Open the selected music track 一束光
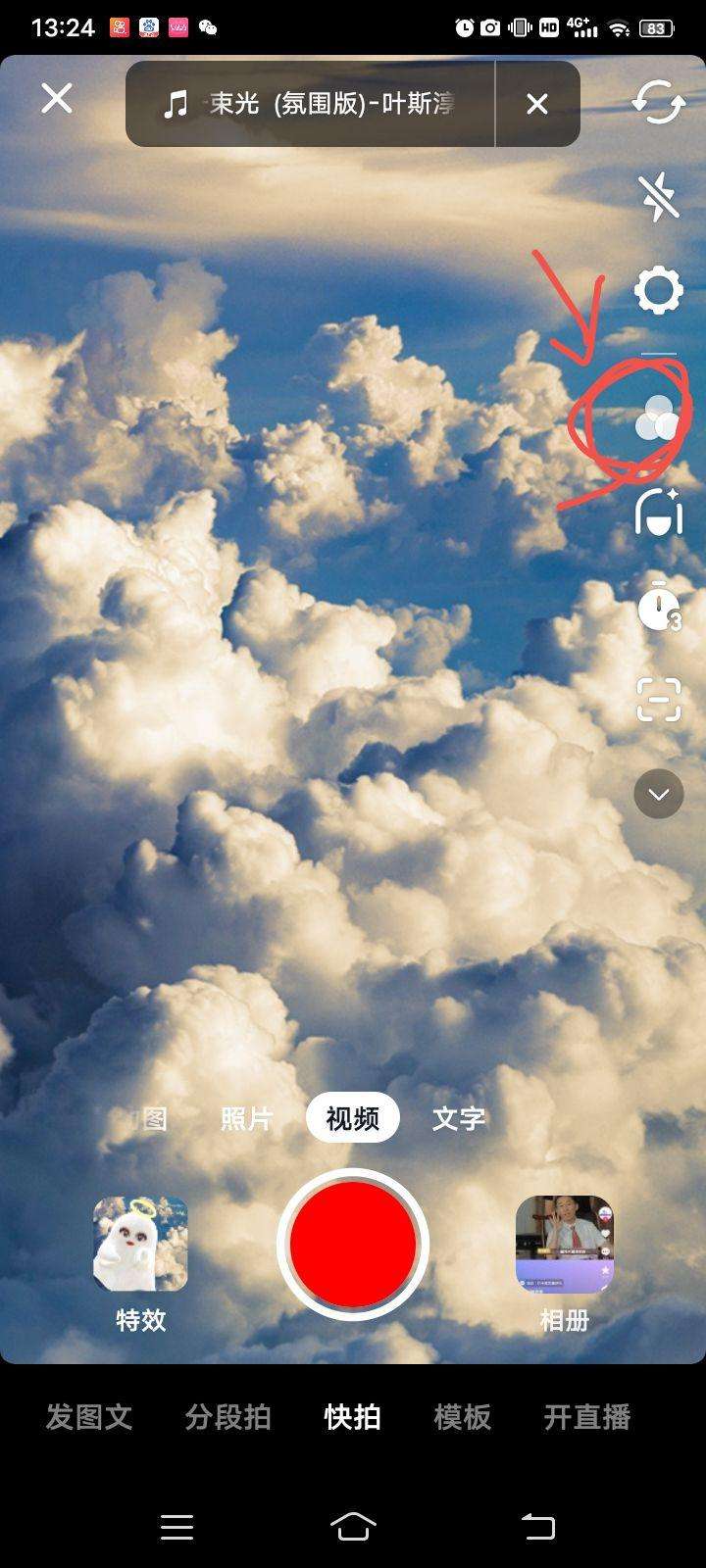The width and height of the screenshot is (706, 1568). tap(312, 104)
